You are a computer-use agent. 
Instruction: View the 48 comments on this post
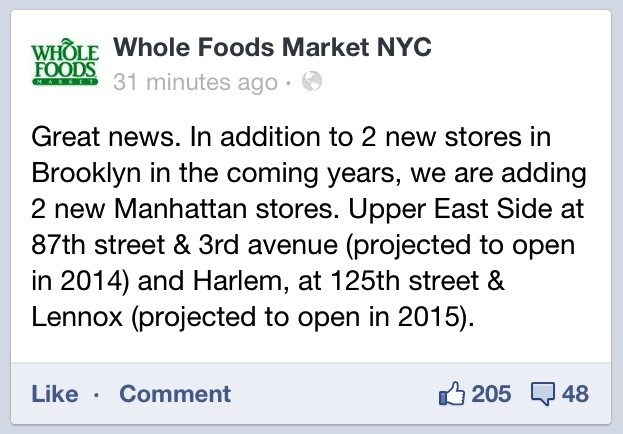pyautogui.click(x=561, y=393)
